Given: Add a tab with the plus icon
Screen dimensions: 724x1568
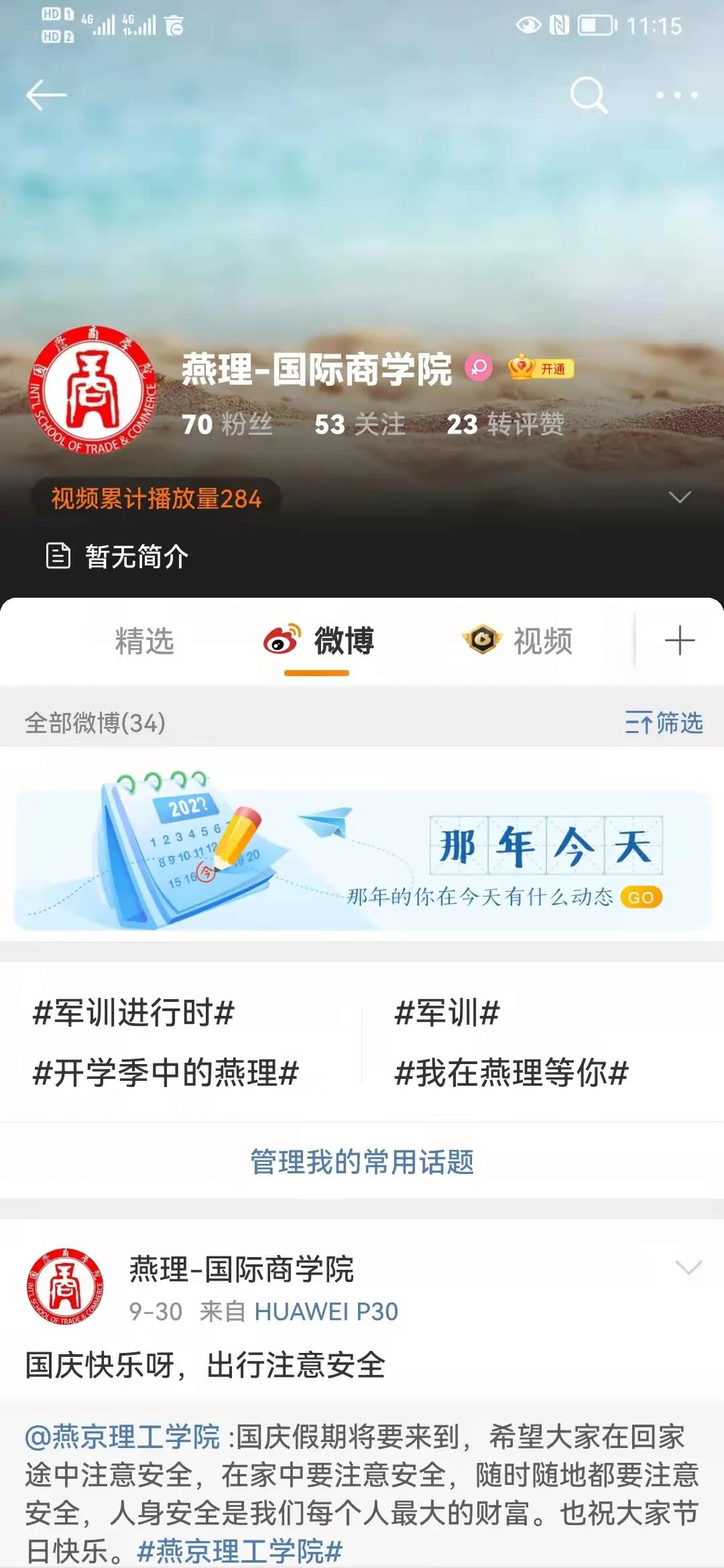Looking at the screenshot, I should [679, 641].
